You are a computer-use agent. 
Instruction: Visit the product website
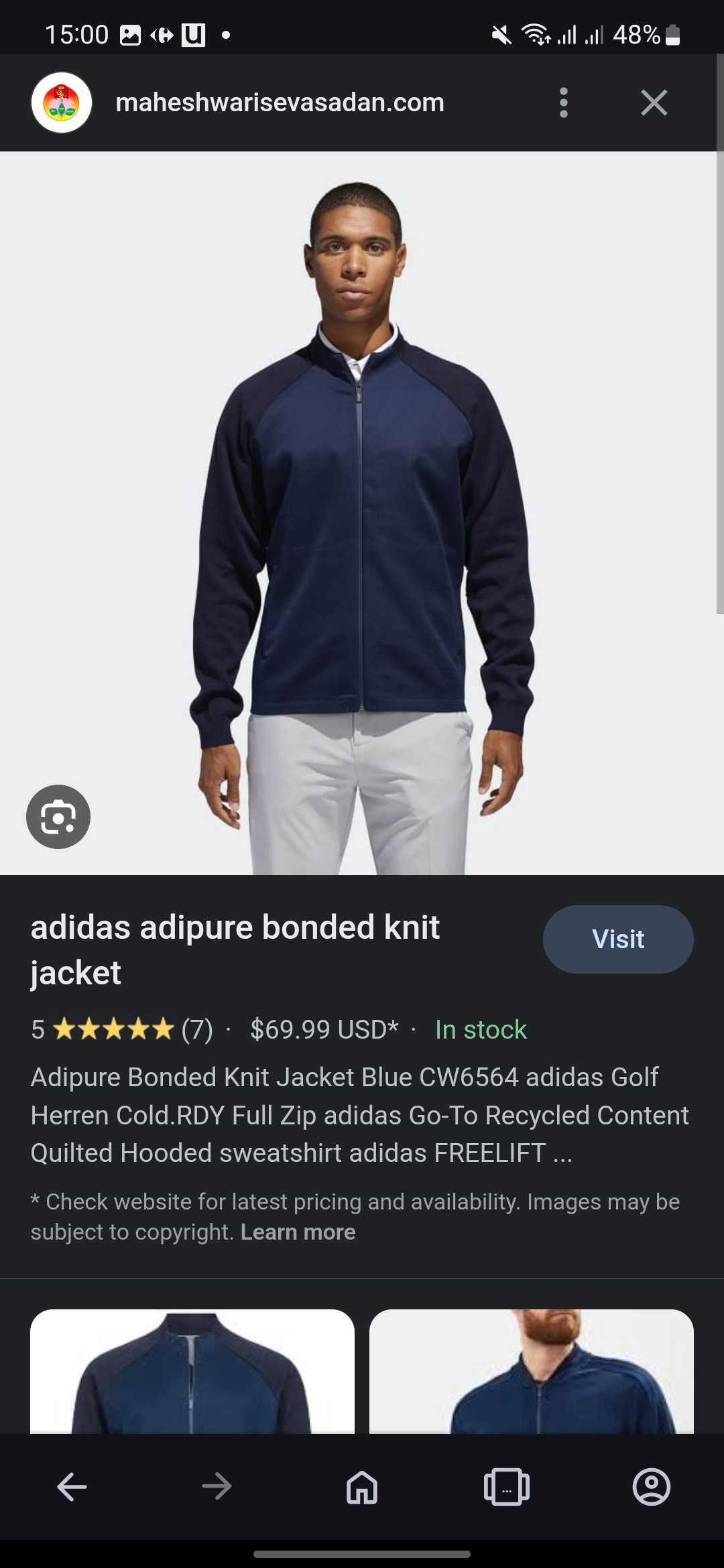pos(618,939)
